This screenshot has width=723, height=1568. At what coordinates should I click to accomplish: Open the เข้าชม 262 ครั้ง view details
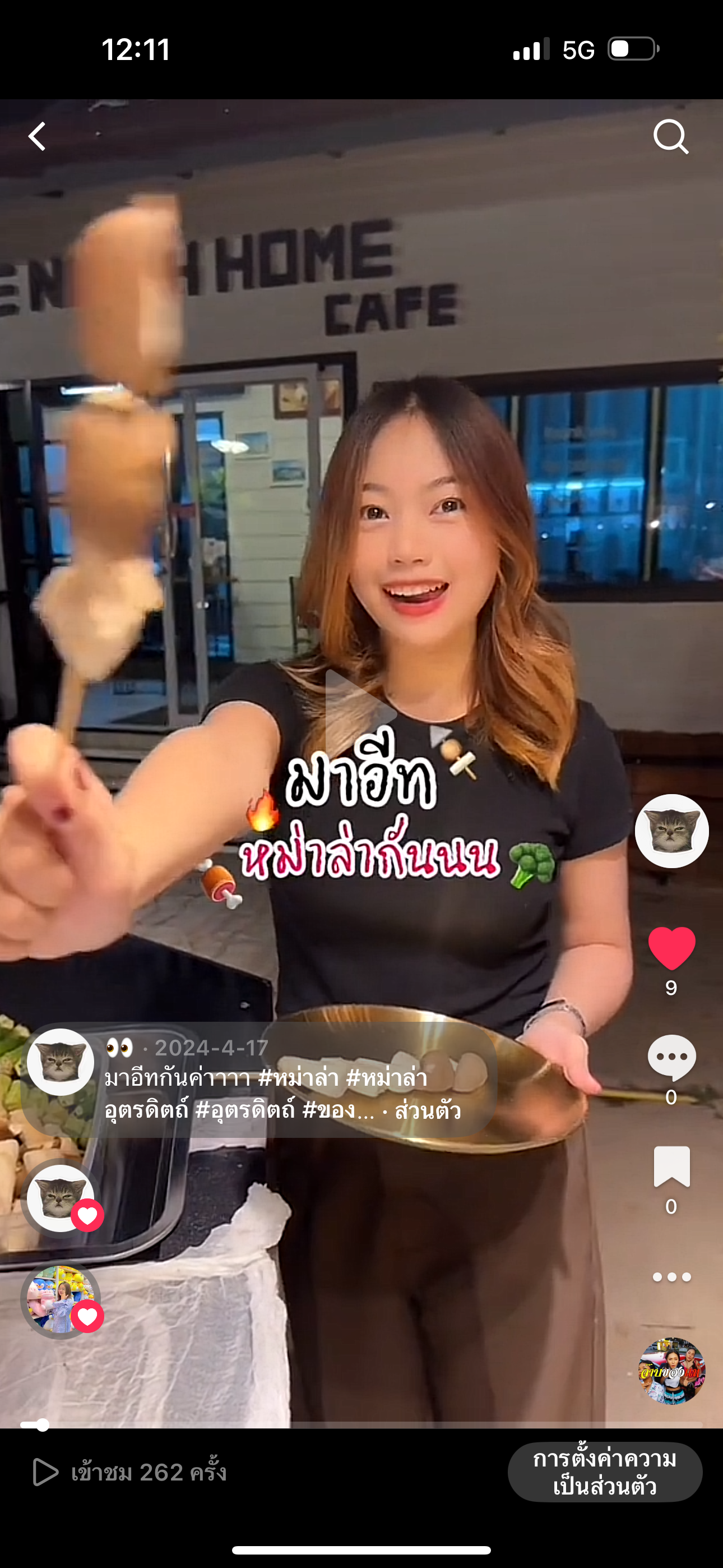coord(129,1473)
